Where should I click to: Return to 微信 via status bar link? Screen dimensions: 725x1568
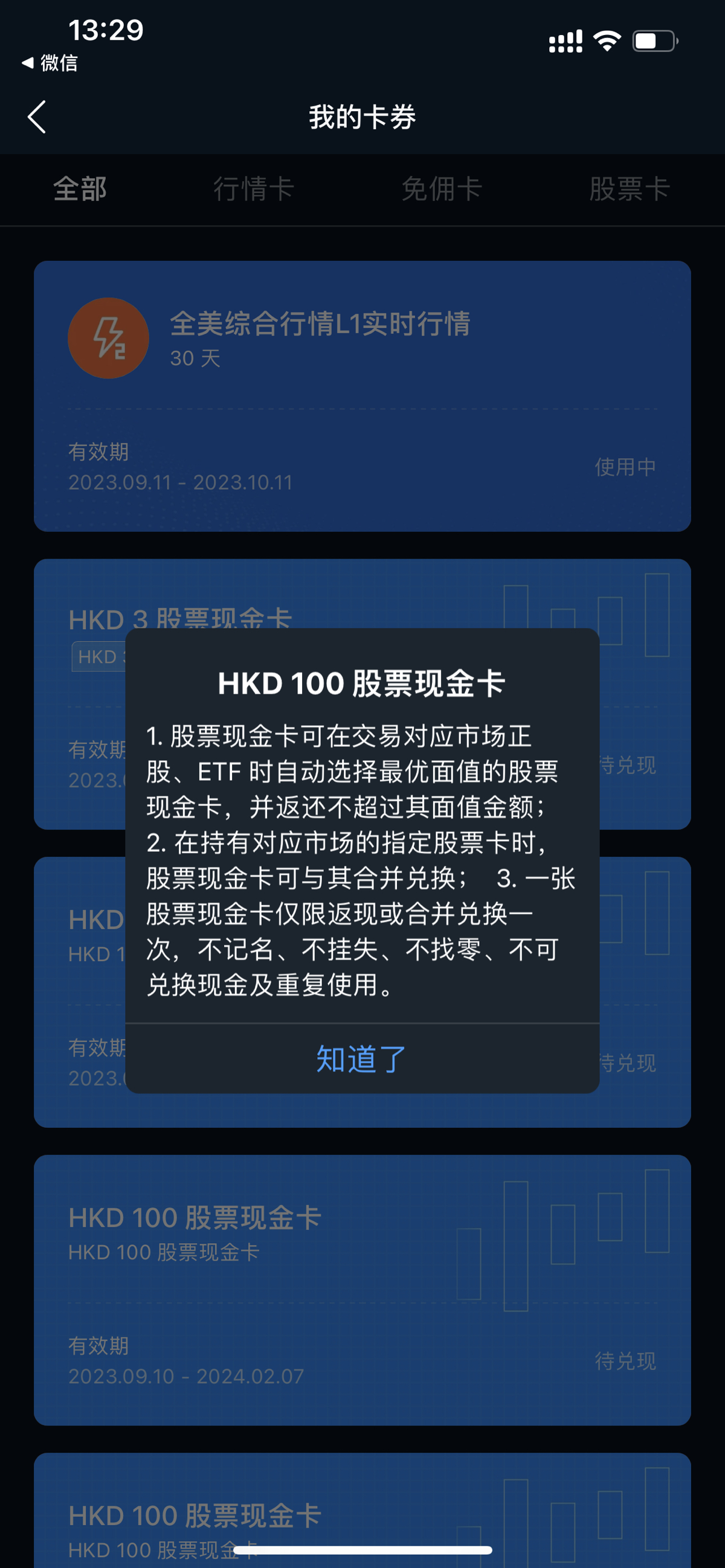coord(50,63)
